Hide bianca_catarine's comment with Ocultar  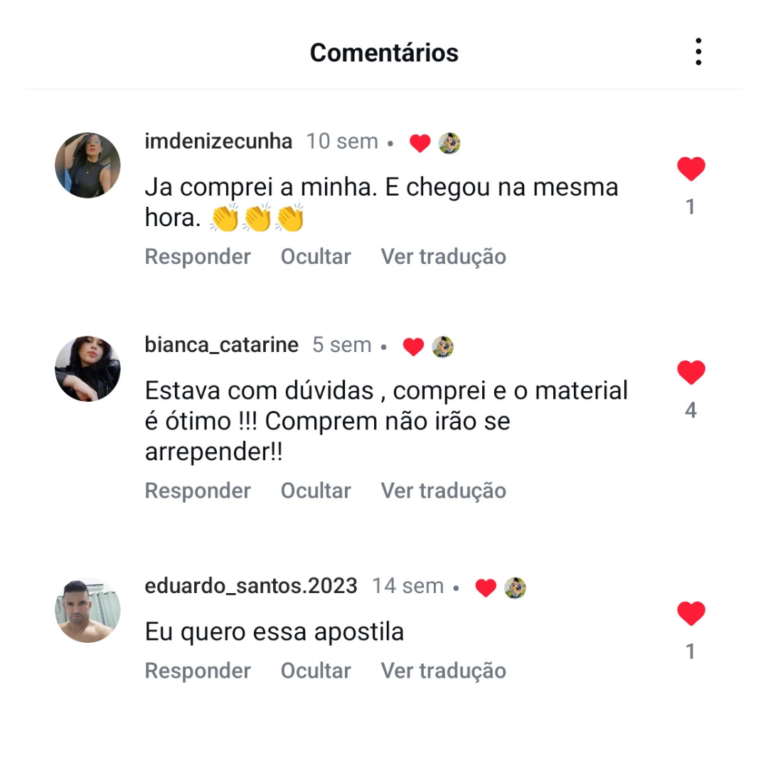tap(315, 491)
